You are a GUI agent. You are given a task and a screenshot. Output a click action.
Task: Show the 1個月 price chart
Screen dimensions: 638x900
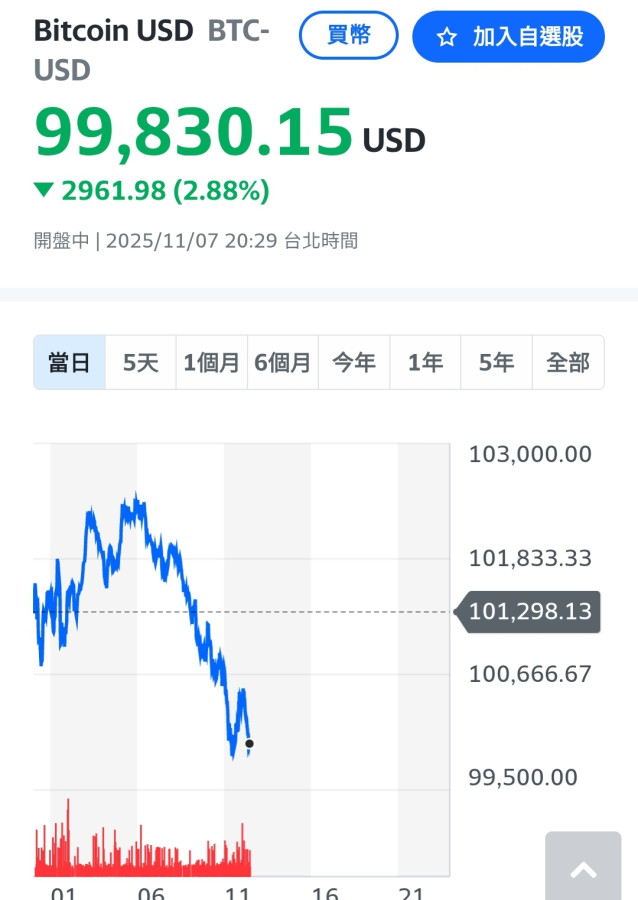[212, 362]
